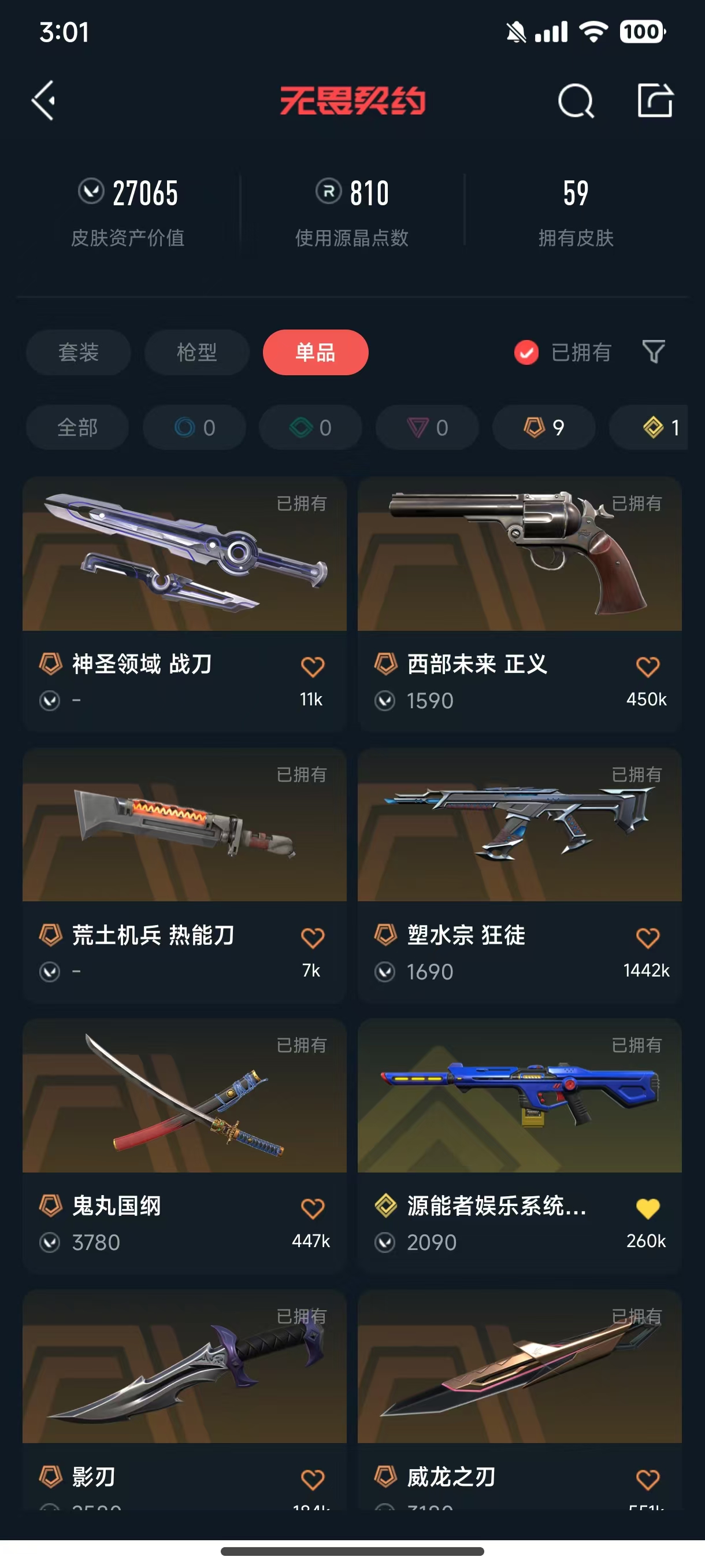The image size is (705, 1568).
Task: Select the 全部 rarity chip
Action: [x=77, y=427]
